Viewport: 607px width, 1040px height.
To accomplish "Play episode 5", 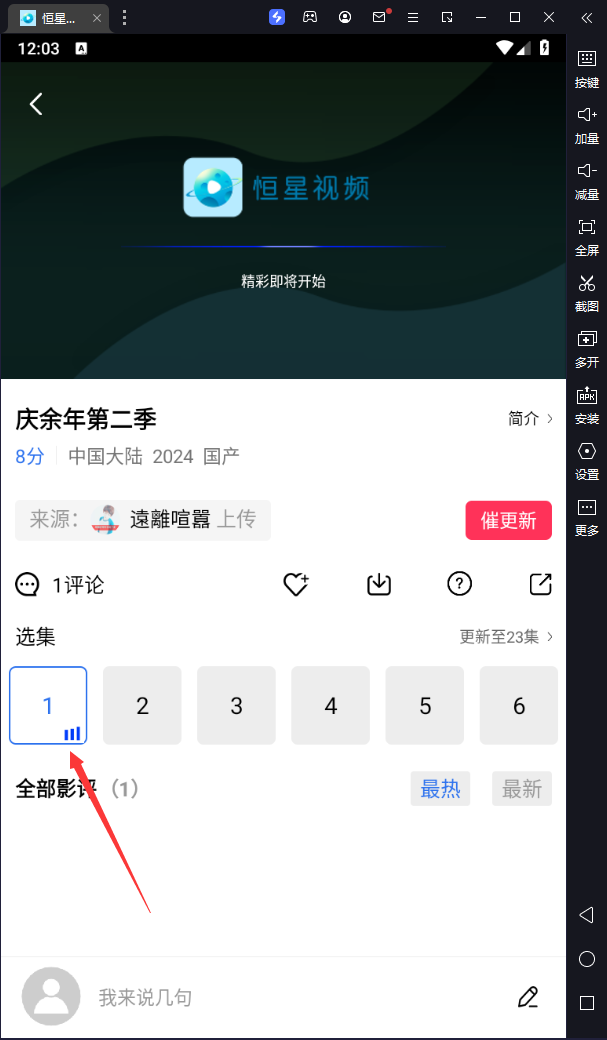I will (x=425, y=706).
